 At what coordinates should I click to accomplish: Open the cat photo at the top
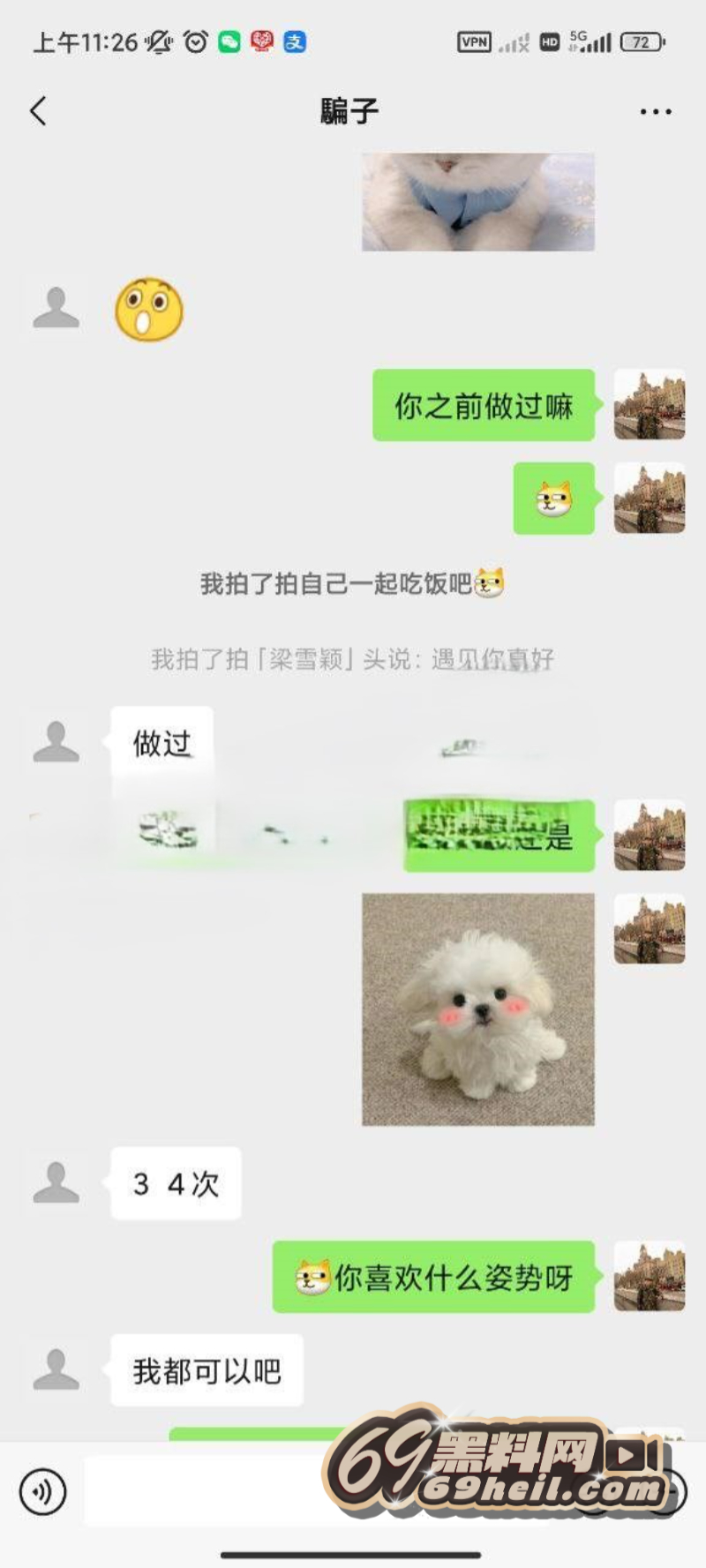click(x=477, y=201)
